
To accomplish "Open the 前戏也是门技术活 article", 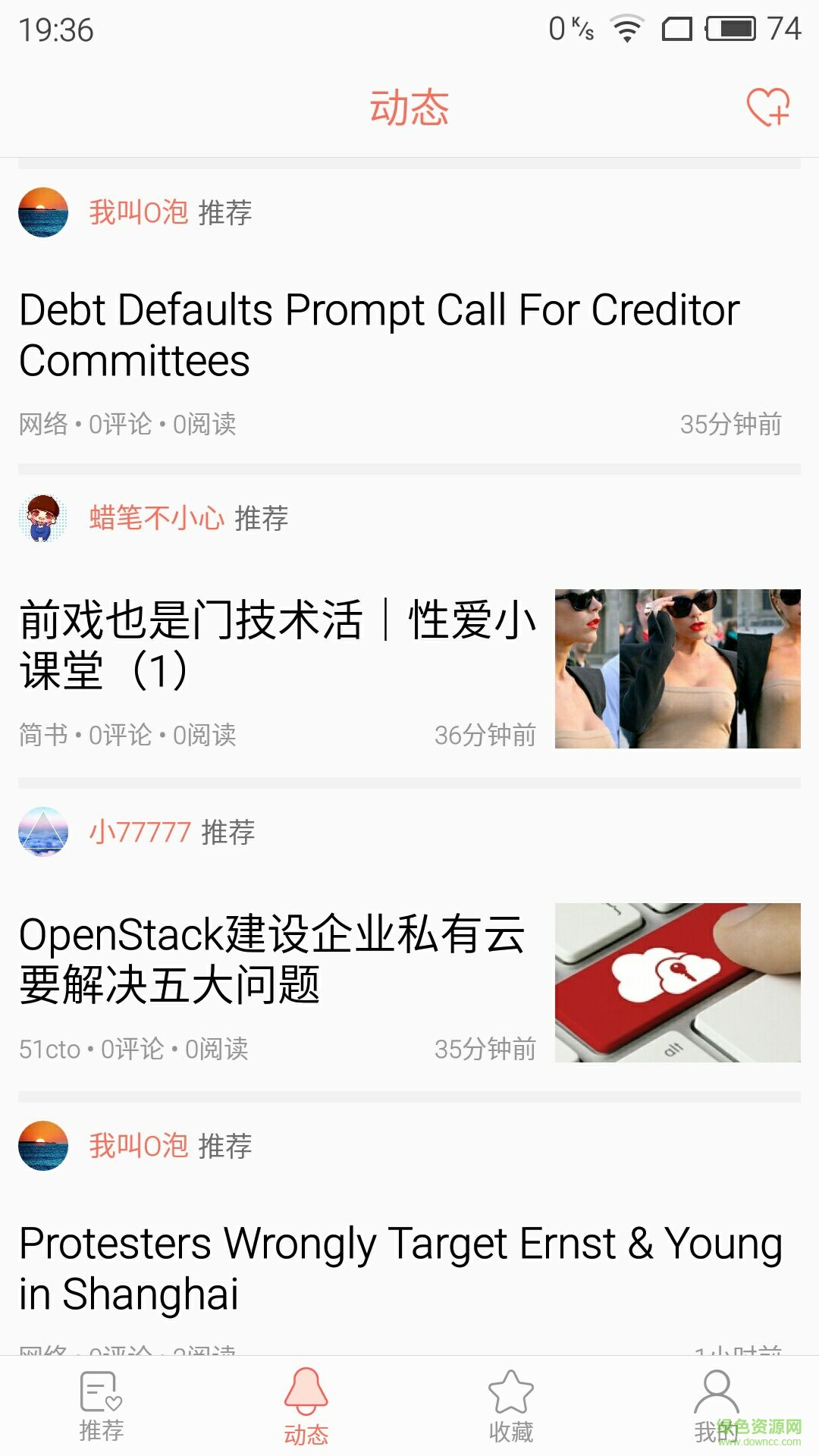I will pyautogui.click(x=278, y=645).
